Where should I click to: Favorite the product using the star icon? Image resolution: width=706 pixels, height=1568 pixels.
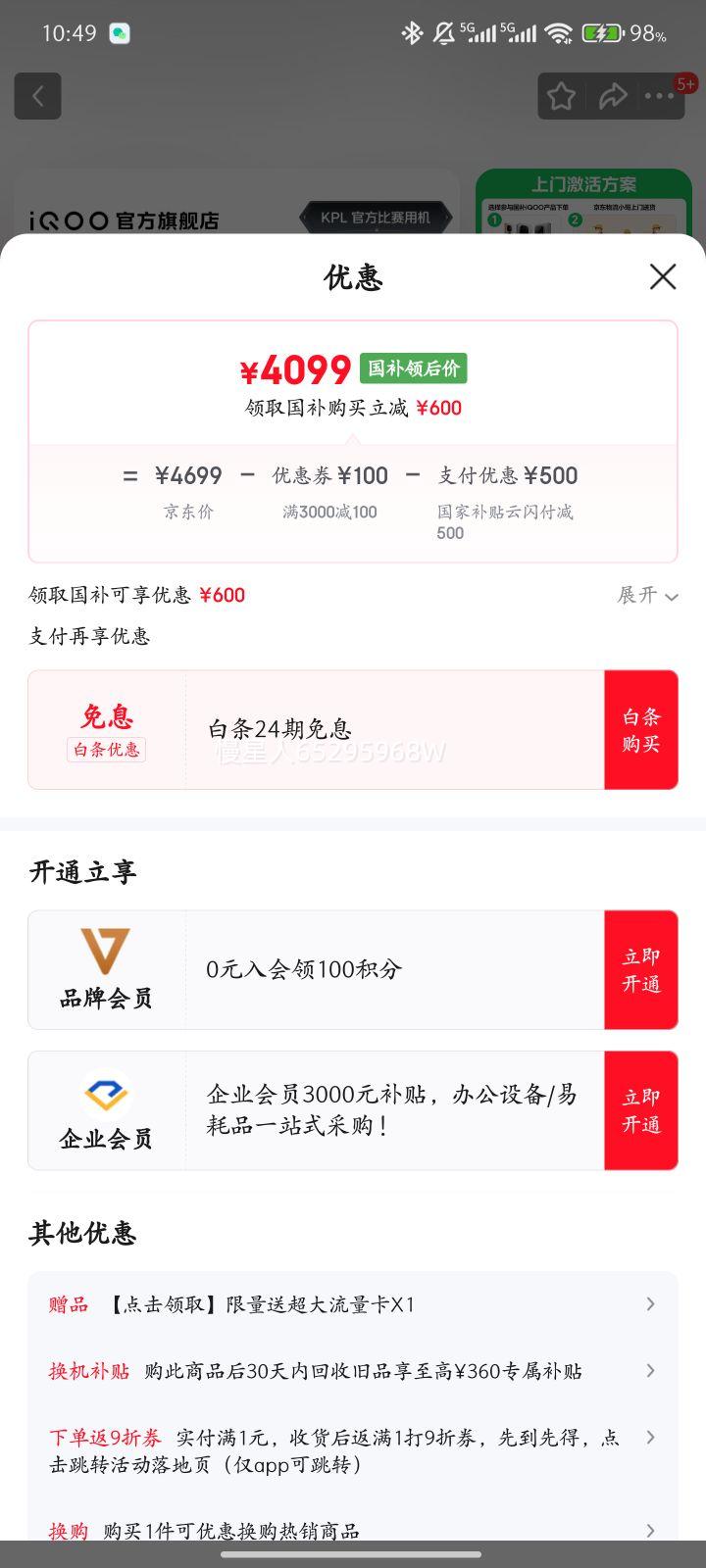pos(561,95)
